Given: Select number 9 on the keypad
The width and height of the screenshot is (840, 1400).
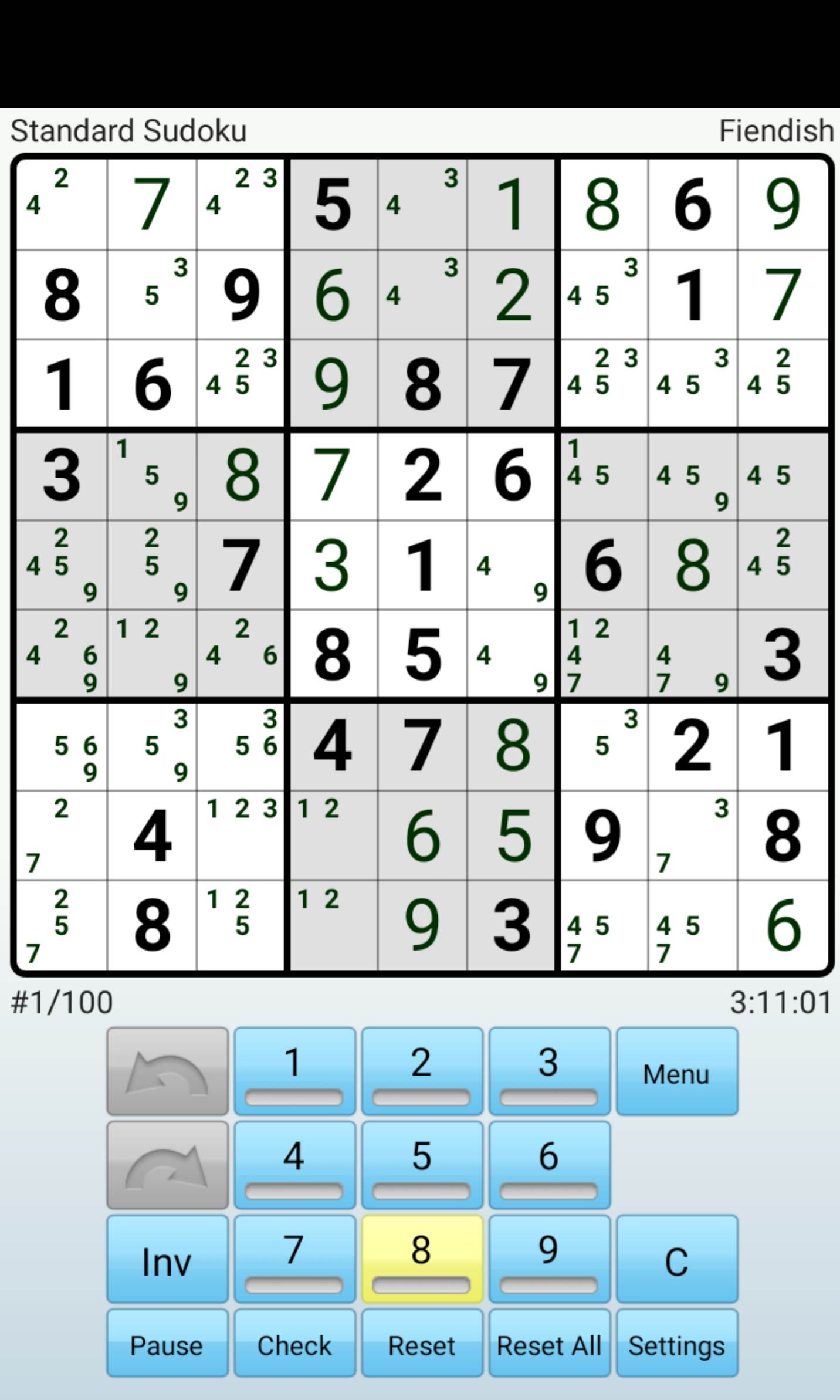Looking at the screenshot, I should [549, 1259].
